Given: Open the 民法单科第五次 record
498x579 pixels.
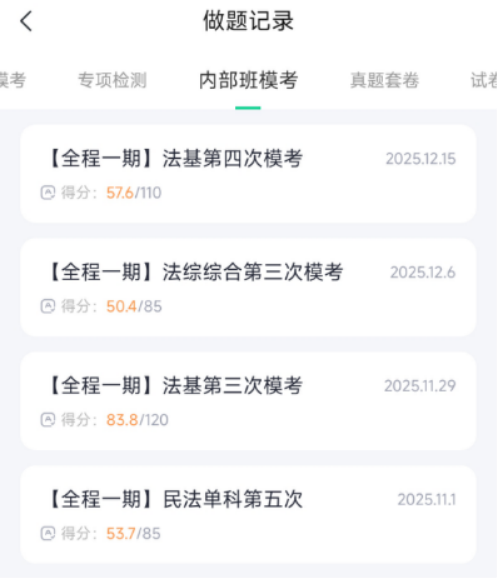Looking at the screenshot, I should tap(248, 514).
